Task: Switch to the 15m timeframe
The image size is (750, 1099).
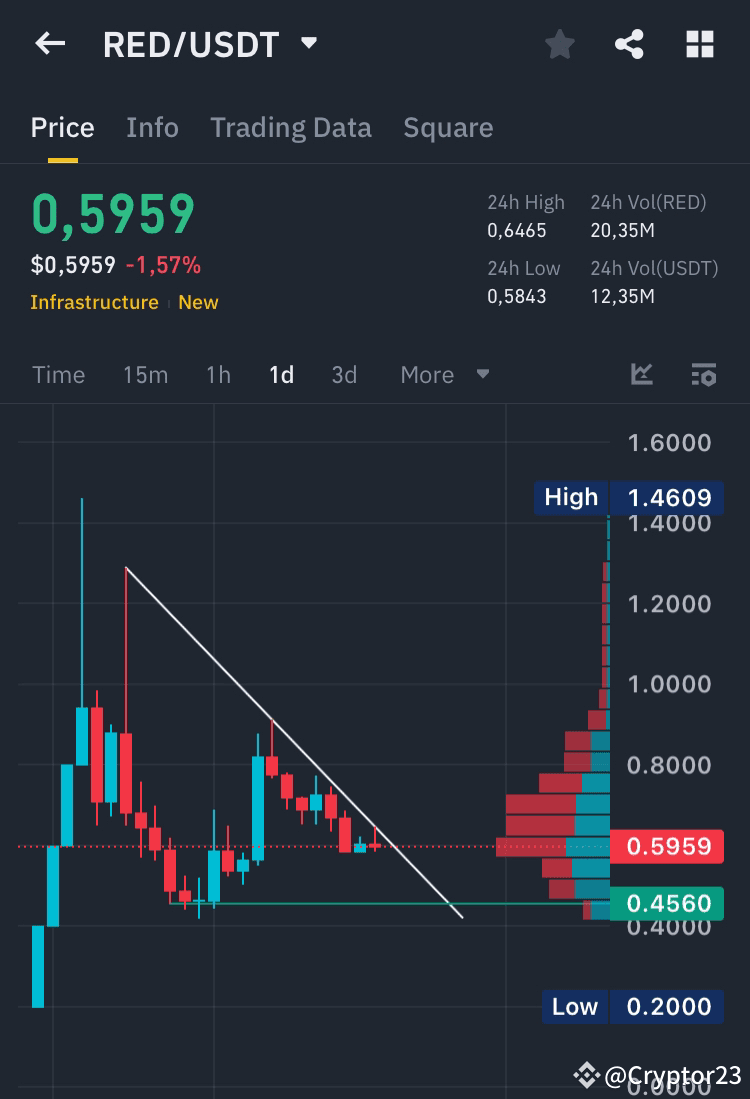Action: (145, 374)
